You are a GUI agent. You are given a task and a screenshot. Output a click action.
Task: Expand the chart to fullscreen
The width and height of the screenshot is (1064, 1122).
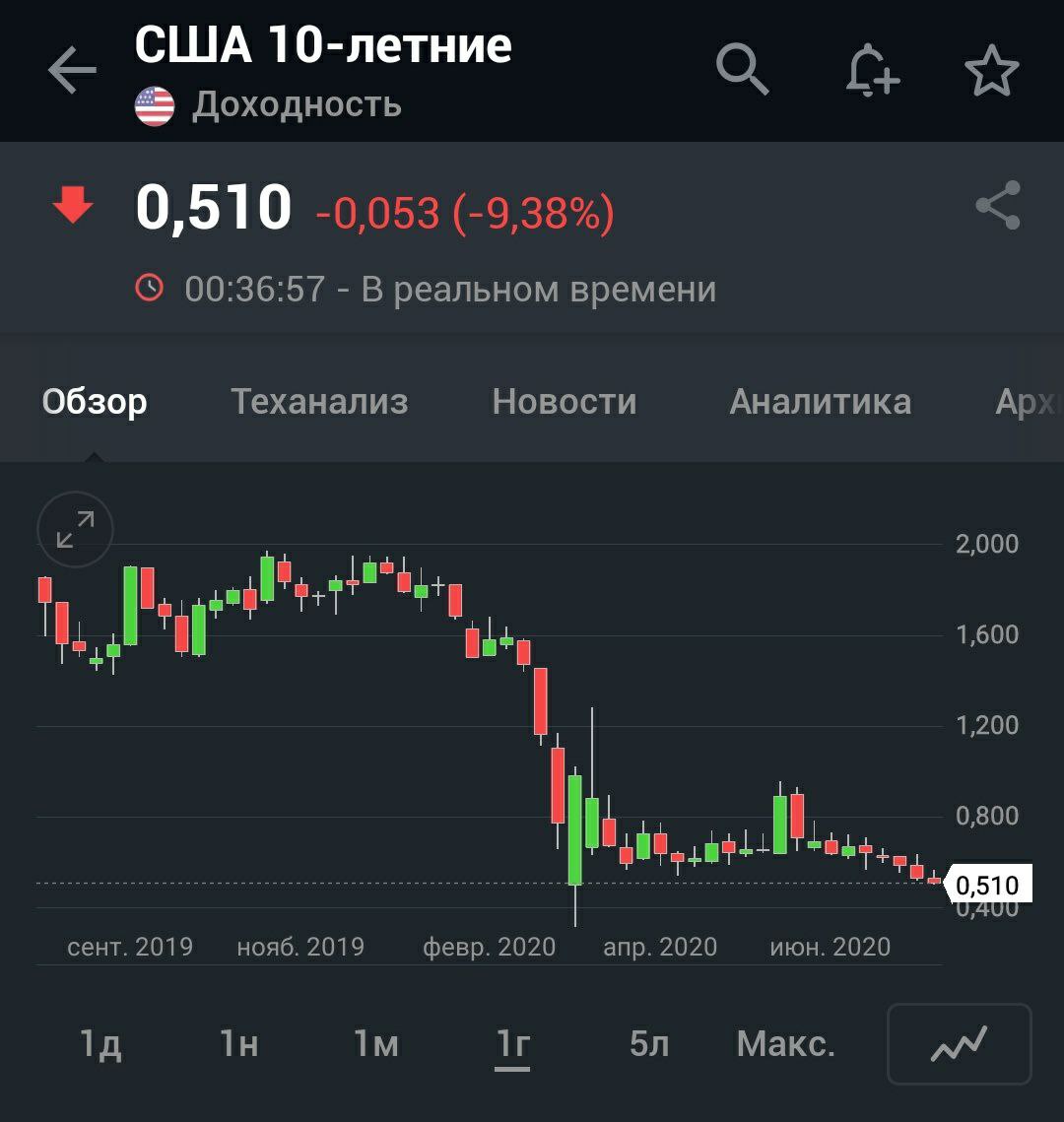[76, 530]
